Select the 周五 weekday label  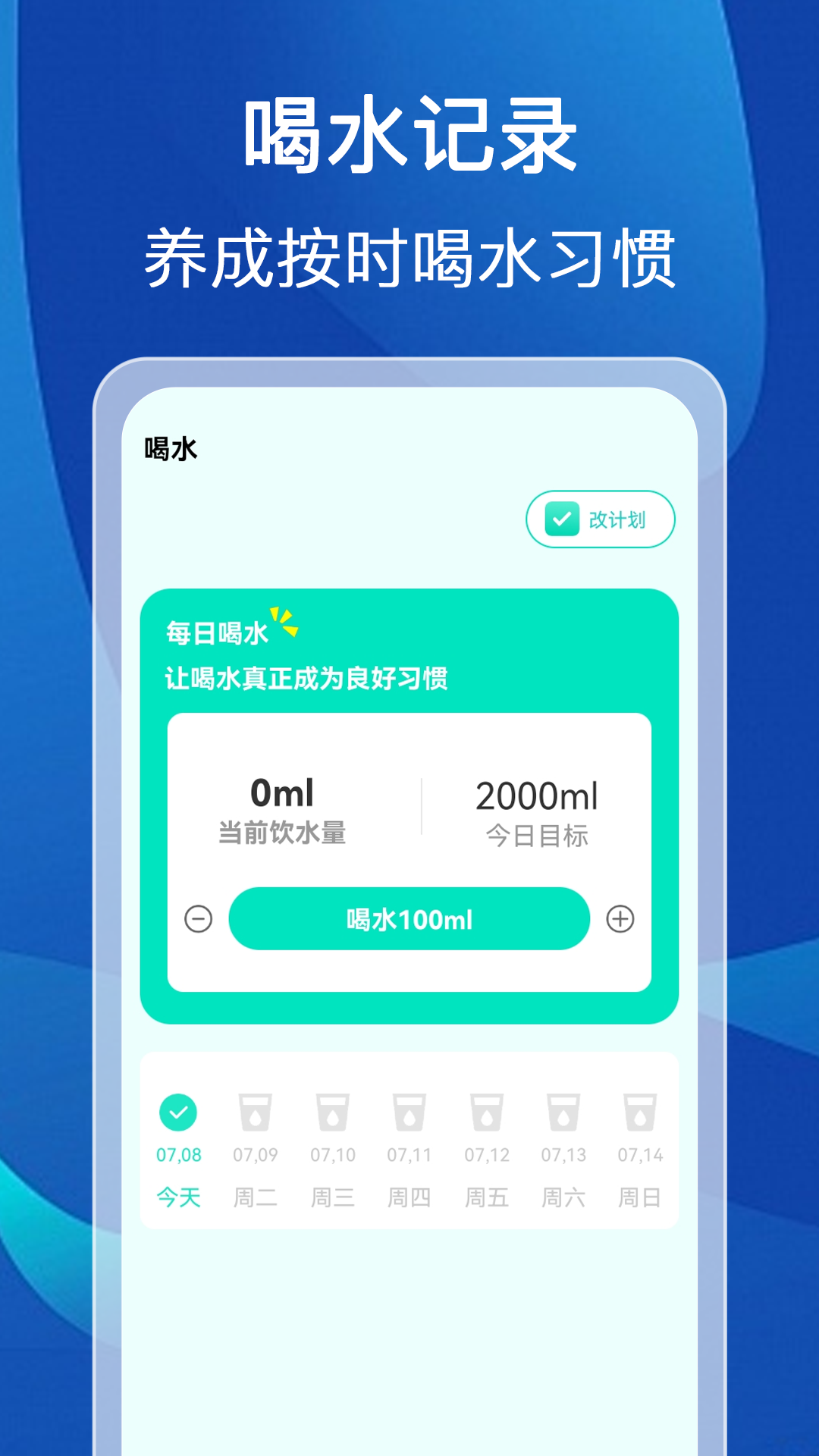coord(486,1197)
